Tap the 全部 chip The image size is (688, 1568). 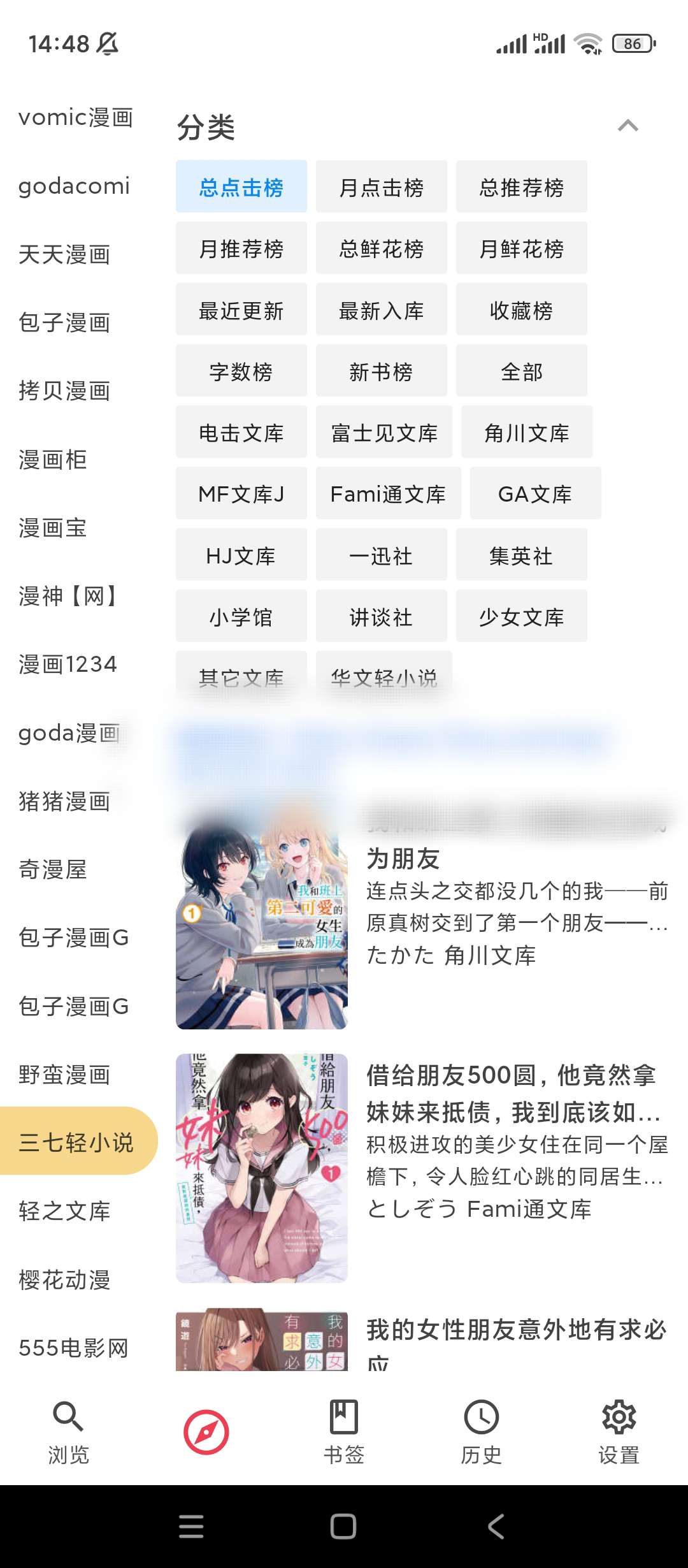tap(521, 371)
